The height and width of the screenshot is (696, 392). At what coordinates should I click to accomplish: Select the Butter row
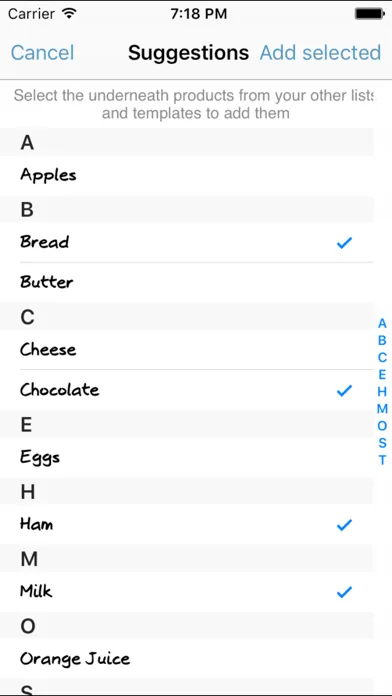coord(186,282)
